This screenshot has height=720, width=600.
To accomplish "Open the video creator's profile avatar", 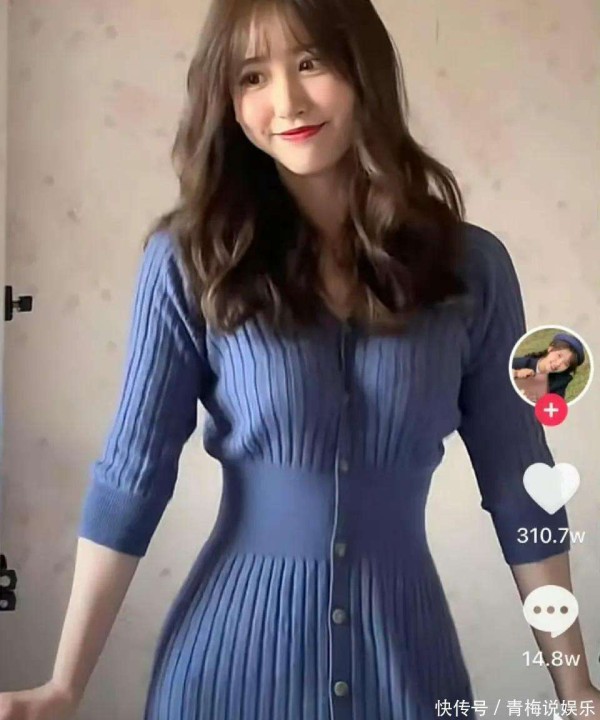I will point(550,365).
